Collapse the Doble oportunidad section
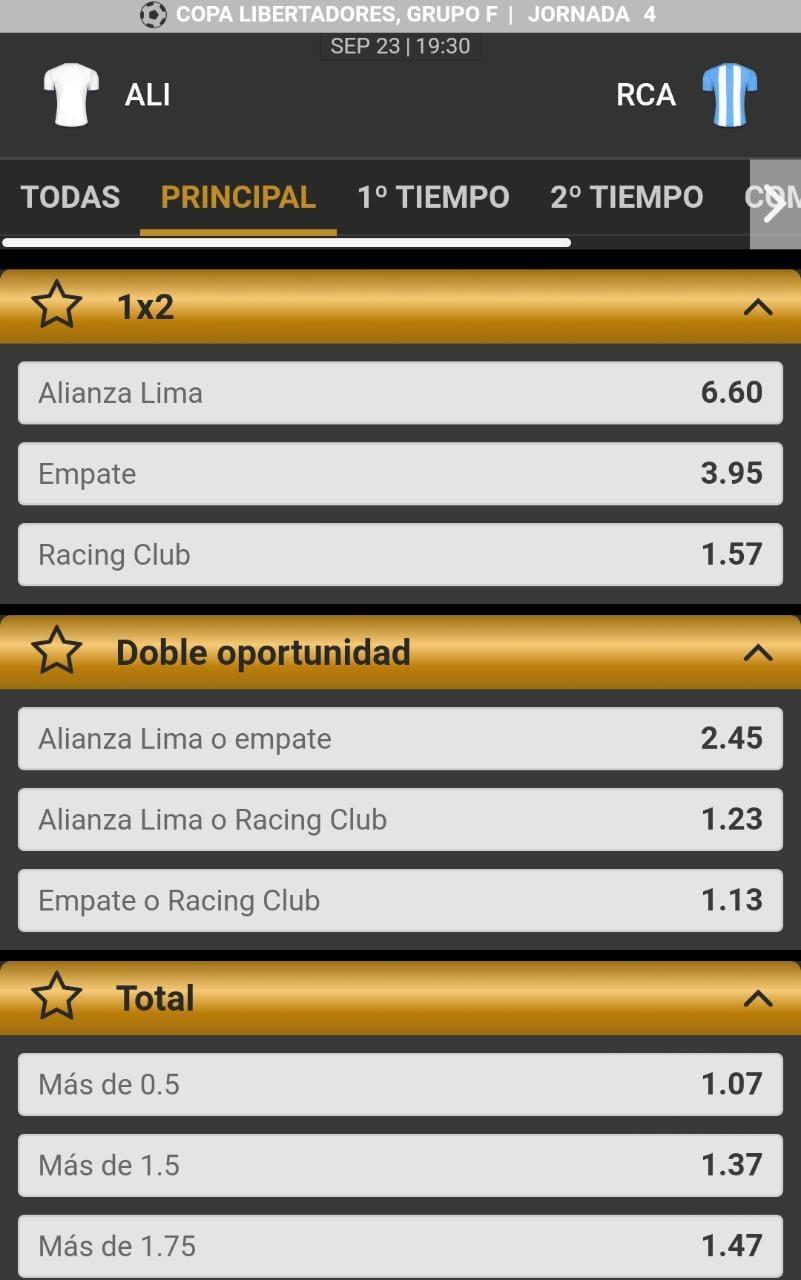The image size is (801, 1280). point(758,653)
